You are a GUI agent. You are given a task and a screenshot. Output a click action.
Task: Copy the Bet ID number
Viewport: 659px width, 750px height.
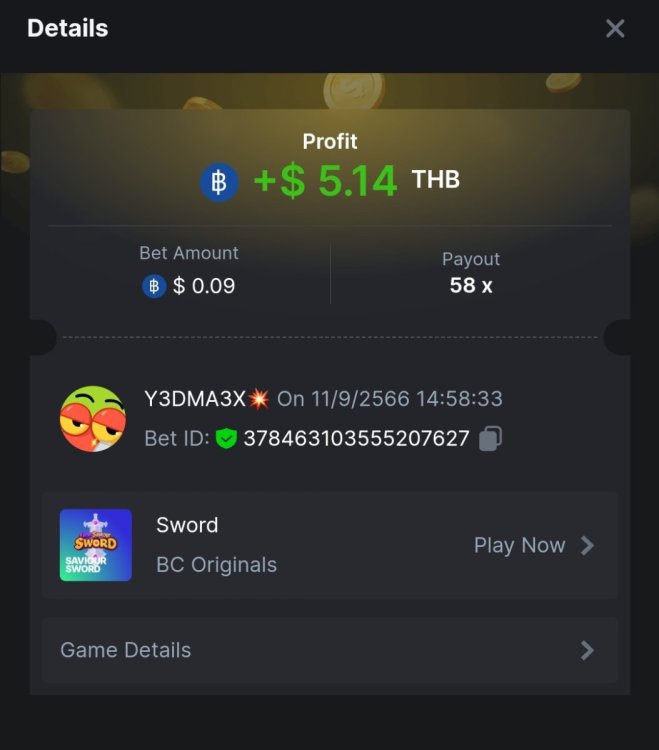[x=490, y=438]
